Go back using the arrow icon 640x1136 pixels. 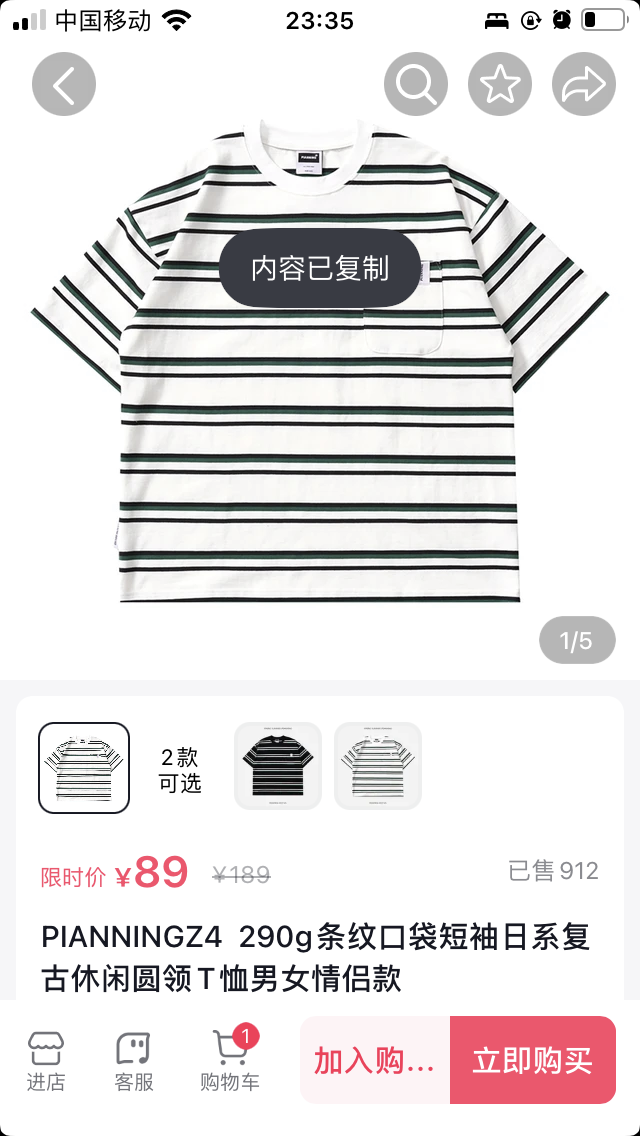[x=64, y=84]
